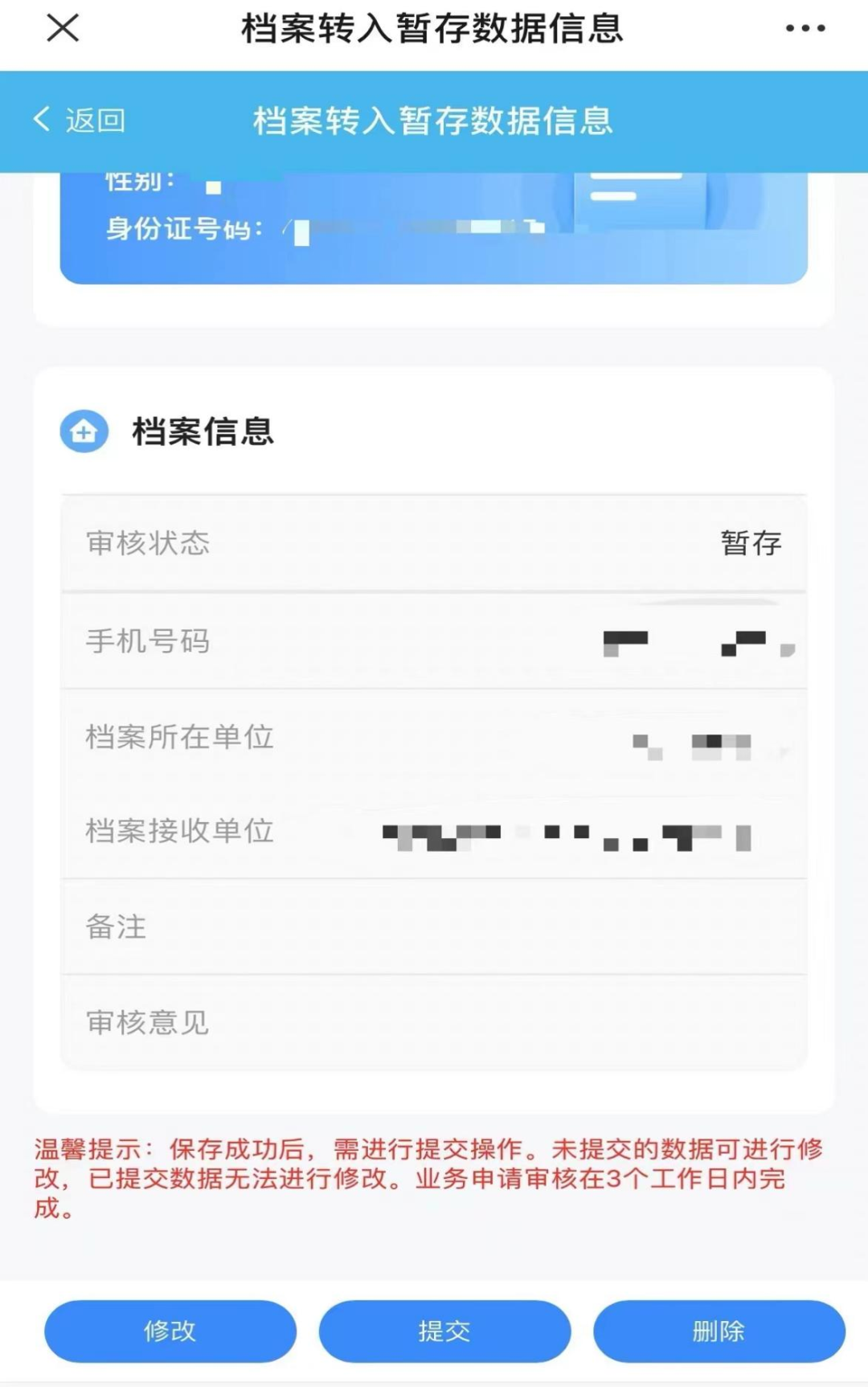Tap the X close icon at top left
Image resolution: width=868 pixels, height=1387 pixels.
pyautogui.click(x=63, y=29)
